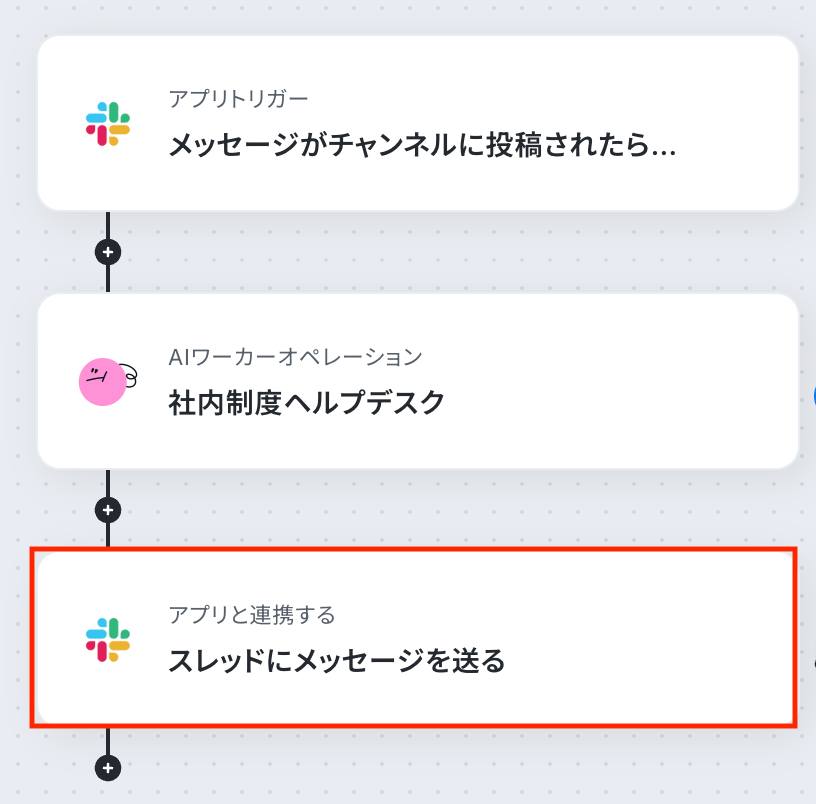Add a step after 社内制度ヘルプデスク
Viewport: 816px width, 804px height.
(108, 510)
